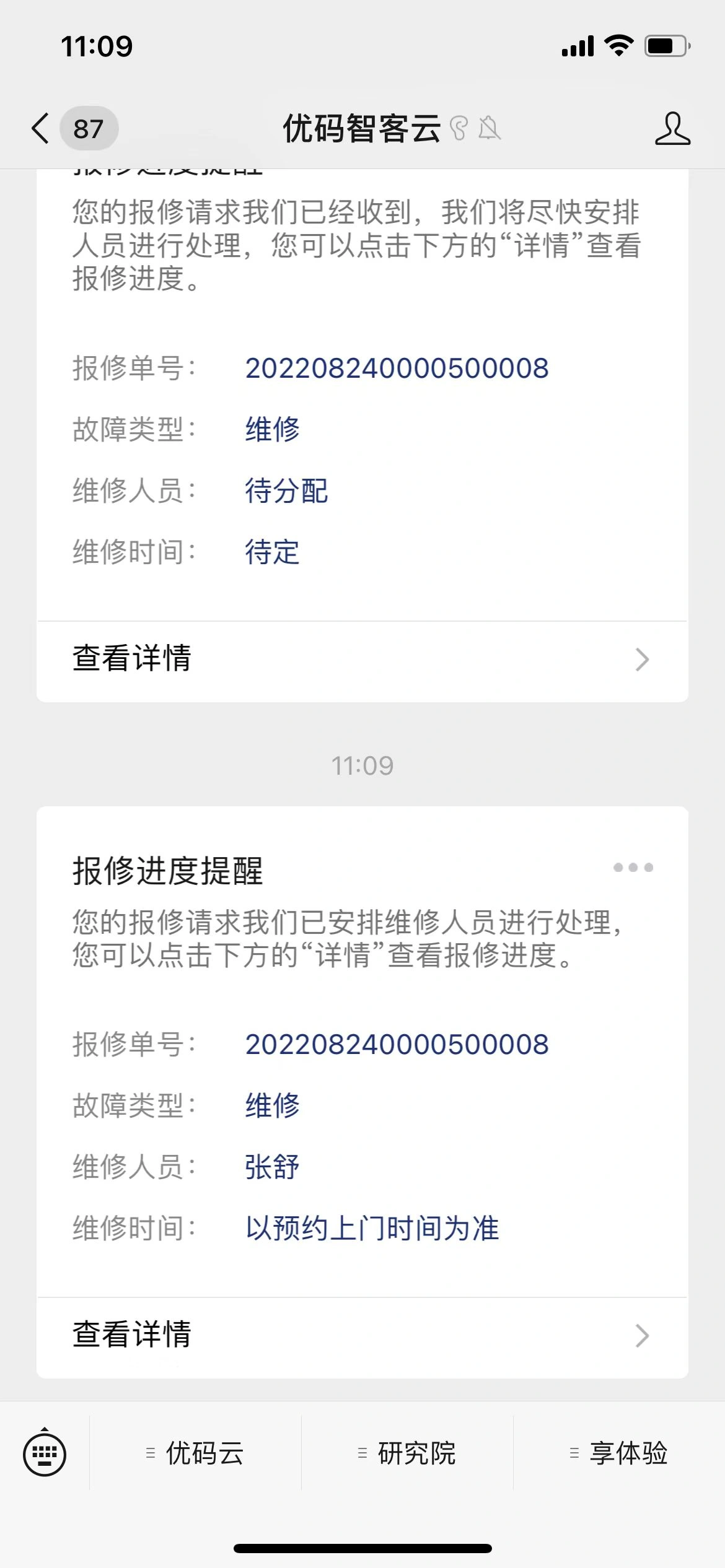Open the 享体验 menu

pyautogui.click(x=619, y=1453)
